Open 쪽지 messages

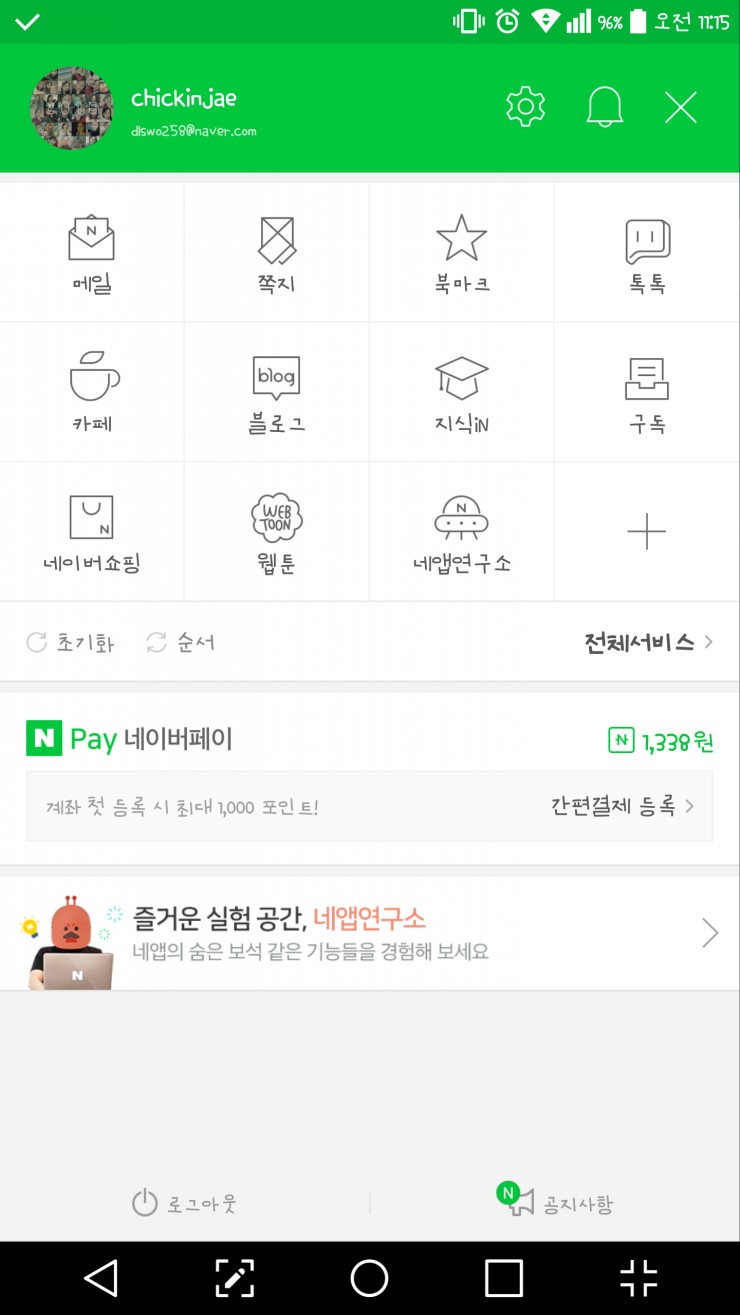276,254
